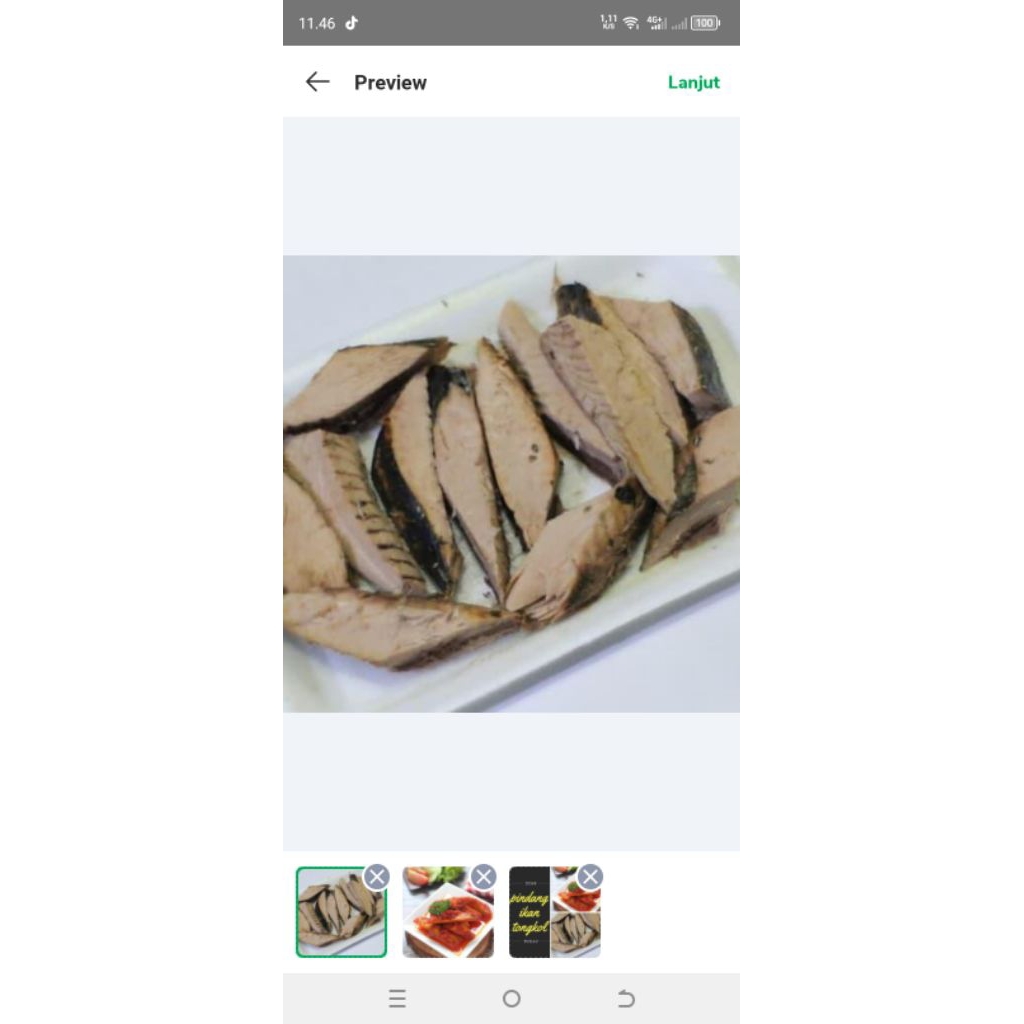Tap Lanjut to continue
Image resolution: width=1024 pixels, height=1024 pixels.
tap(693, 82)
